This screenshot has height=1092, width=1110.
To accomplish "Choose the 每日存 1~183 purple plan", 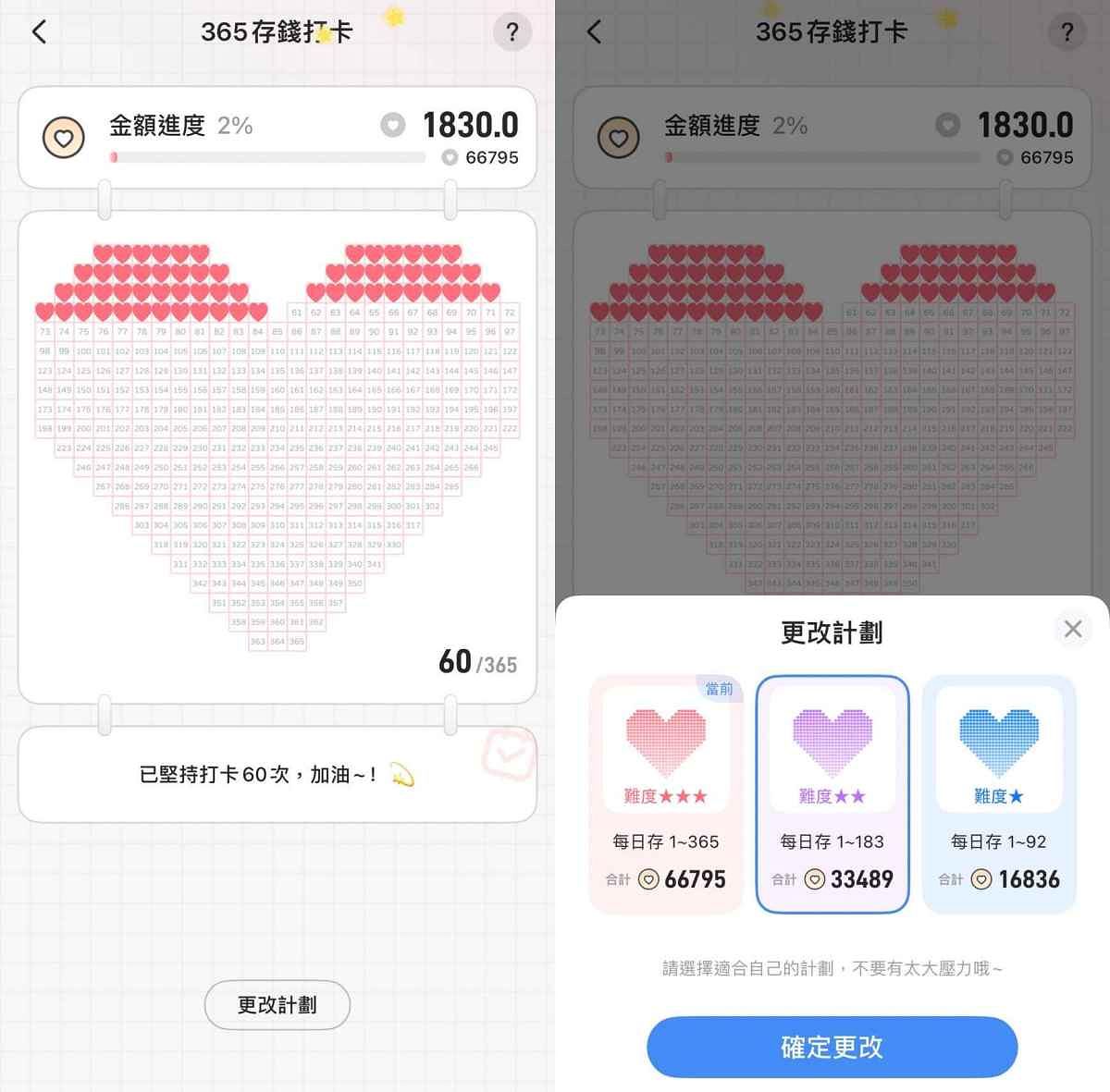I will (832, 794).
